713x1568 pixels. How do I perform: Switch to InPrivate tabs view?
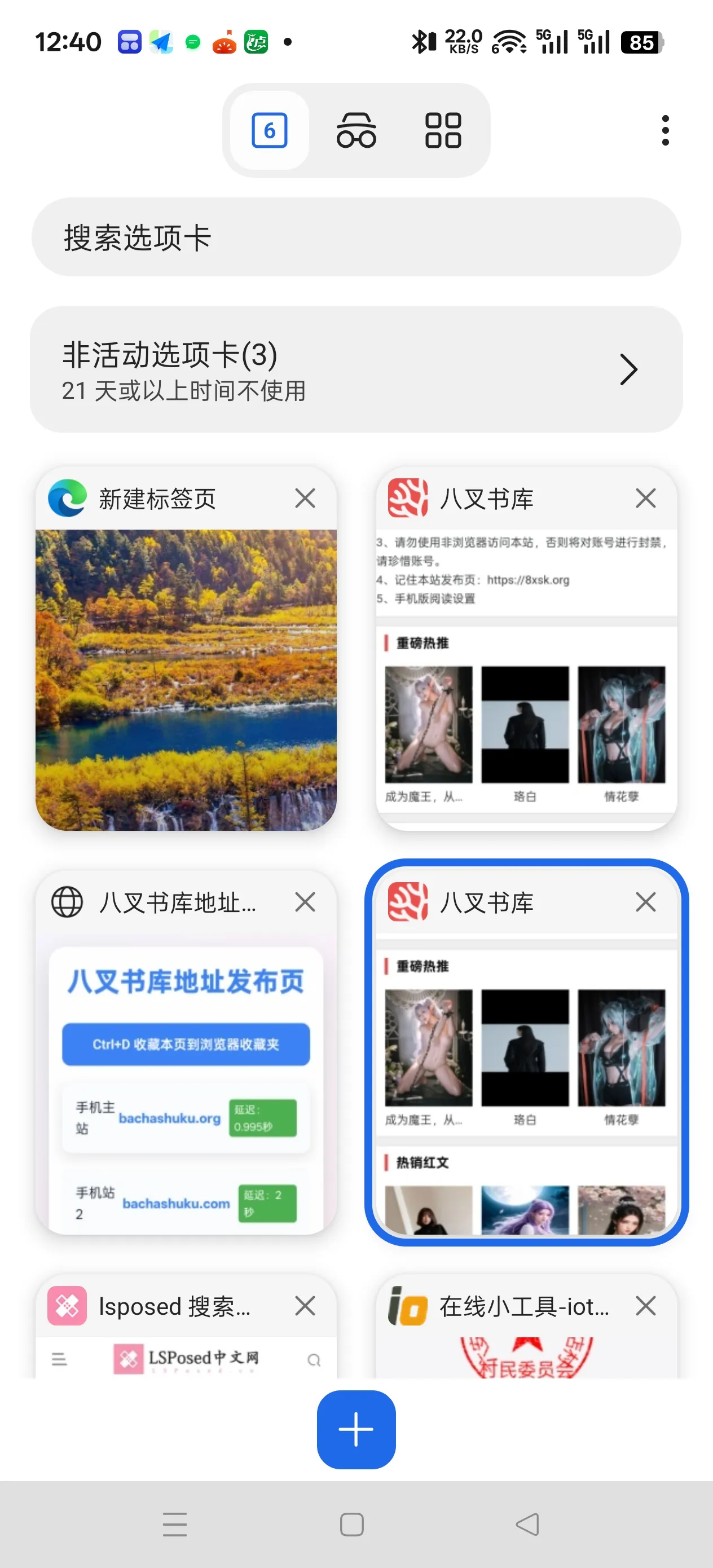click(x=356, y=130)
